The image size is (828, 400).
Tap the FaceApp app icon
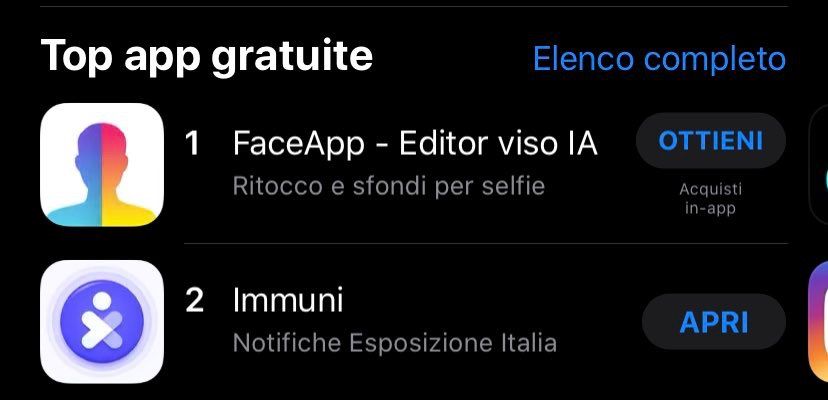(101, 164)
